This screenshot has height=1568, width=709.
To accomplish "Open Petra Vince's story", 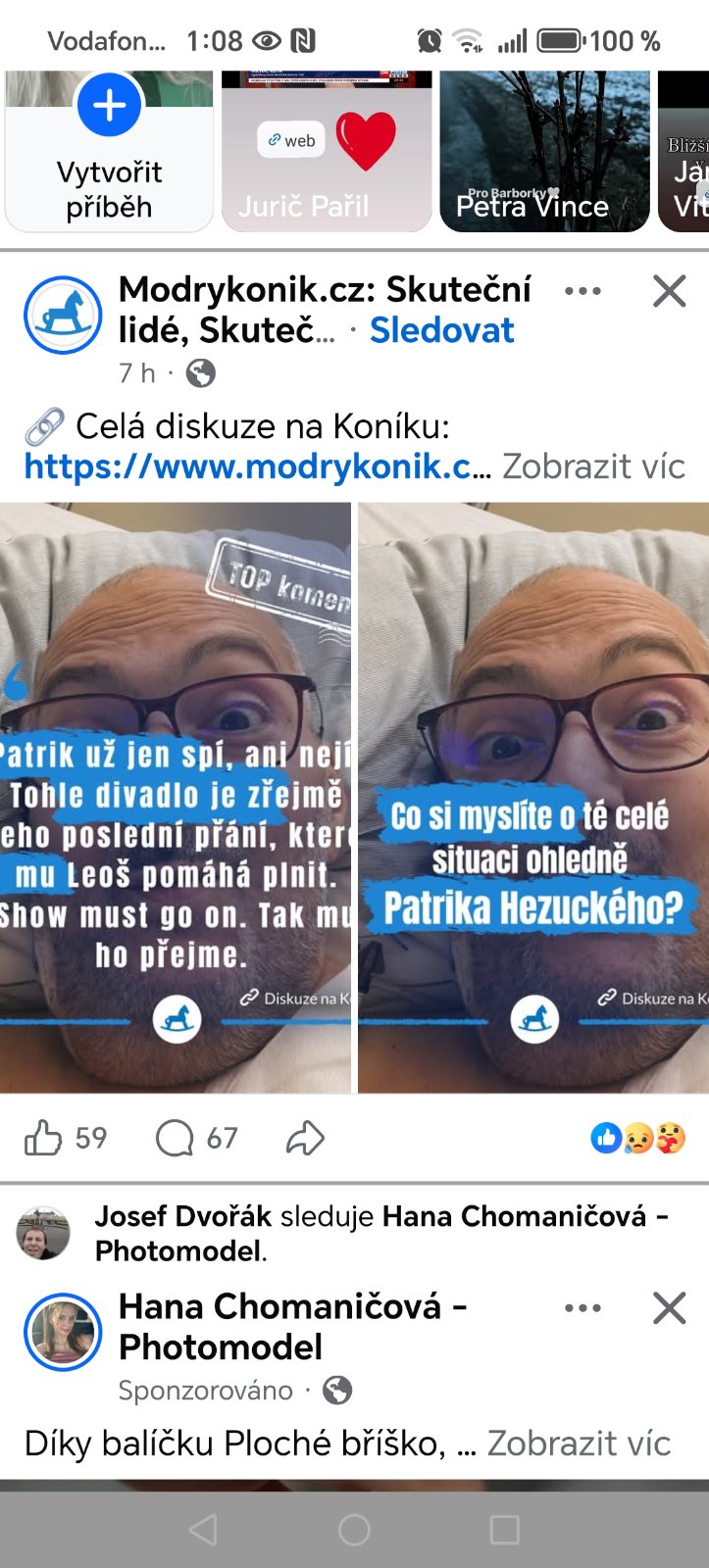I will pos(544,152).
